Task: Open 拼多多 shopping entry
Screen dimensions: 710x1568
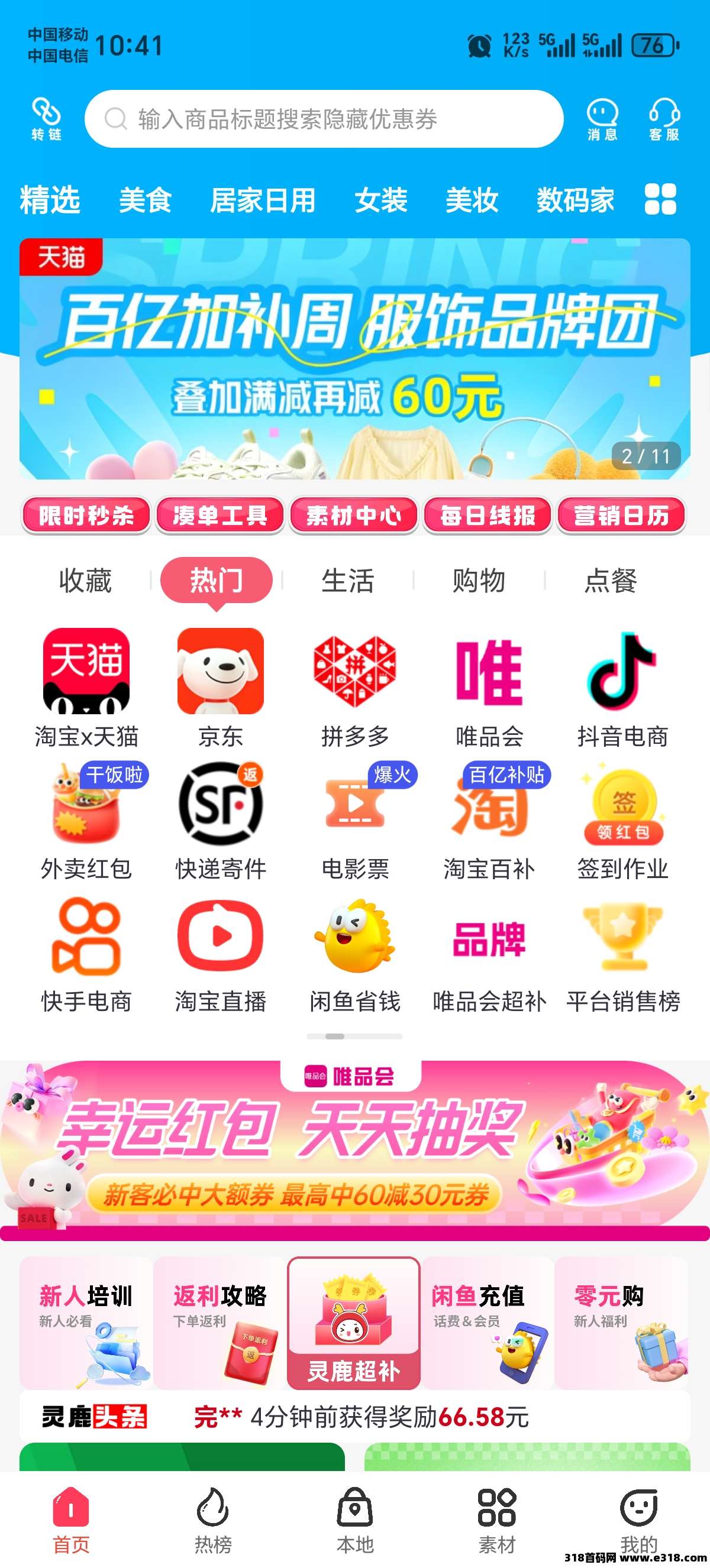Action: point(354,688)
